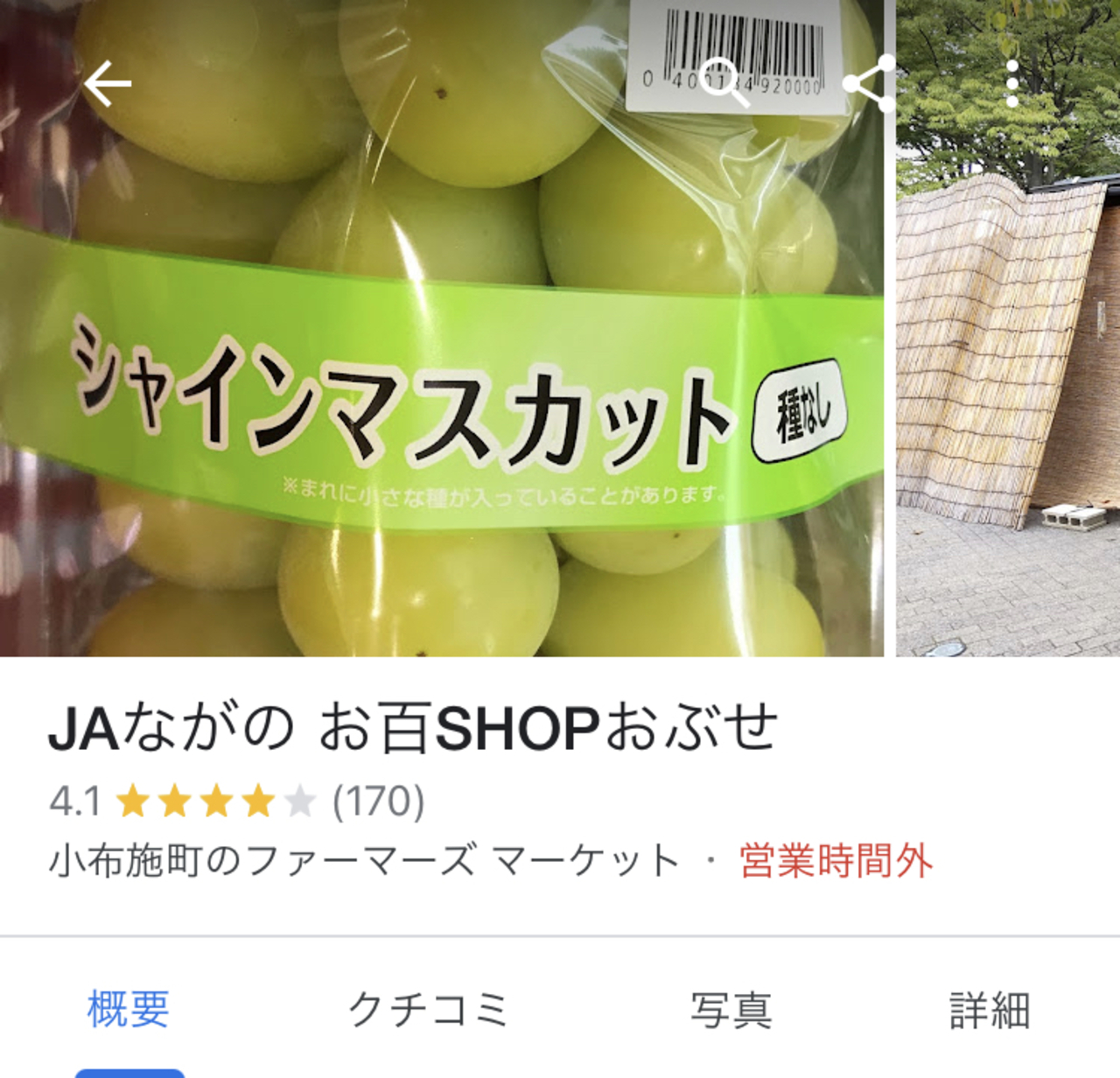The width and height of the screenshot is (1120, 1078).
Task: Go back using the arrow icon
Action: point(108,84)
